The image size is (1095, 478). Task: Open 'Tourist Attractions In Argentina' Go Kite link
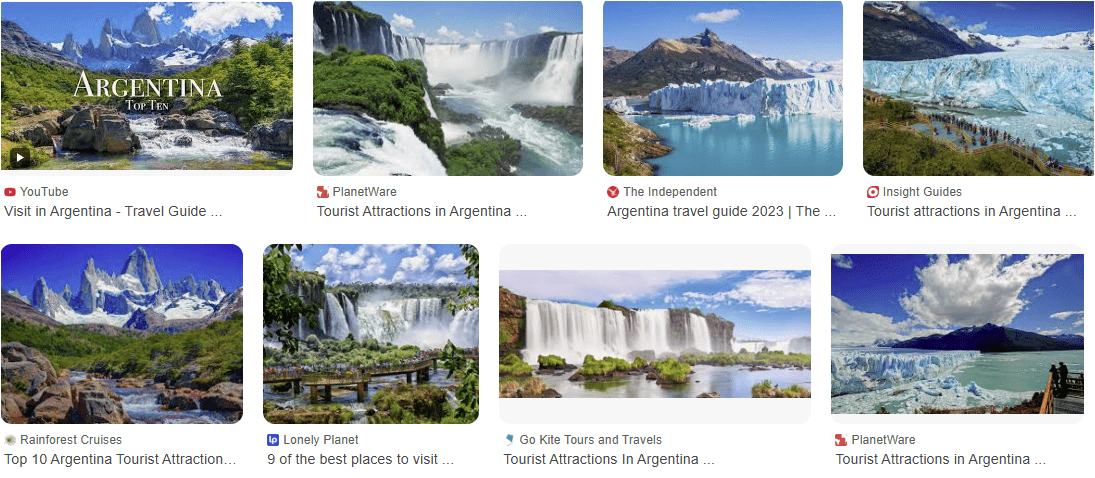pyautogui.click(x=608, y=459)
